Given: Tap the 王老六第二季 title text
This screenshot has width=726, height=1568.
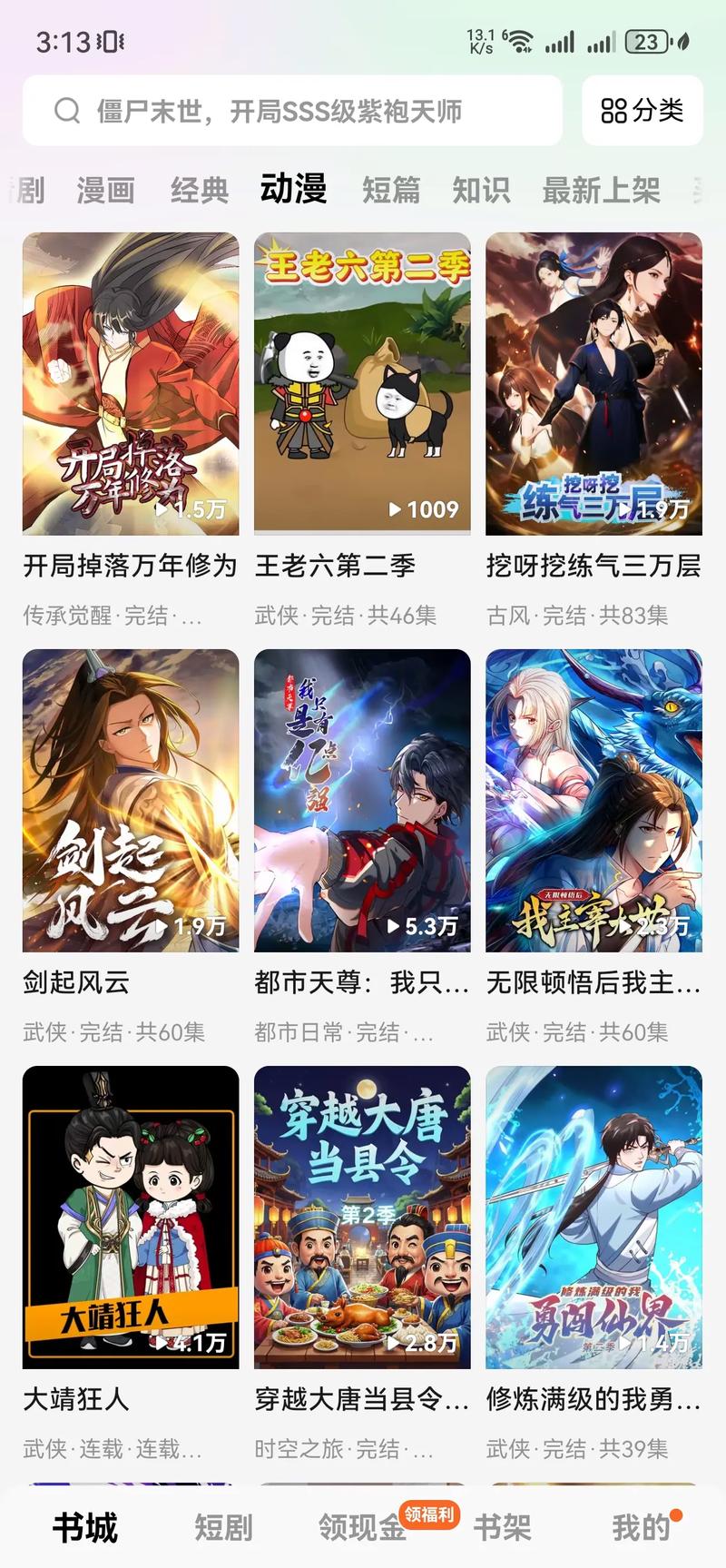Looking at the screenshot, I should point(333,565).
